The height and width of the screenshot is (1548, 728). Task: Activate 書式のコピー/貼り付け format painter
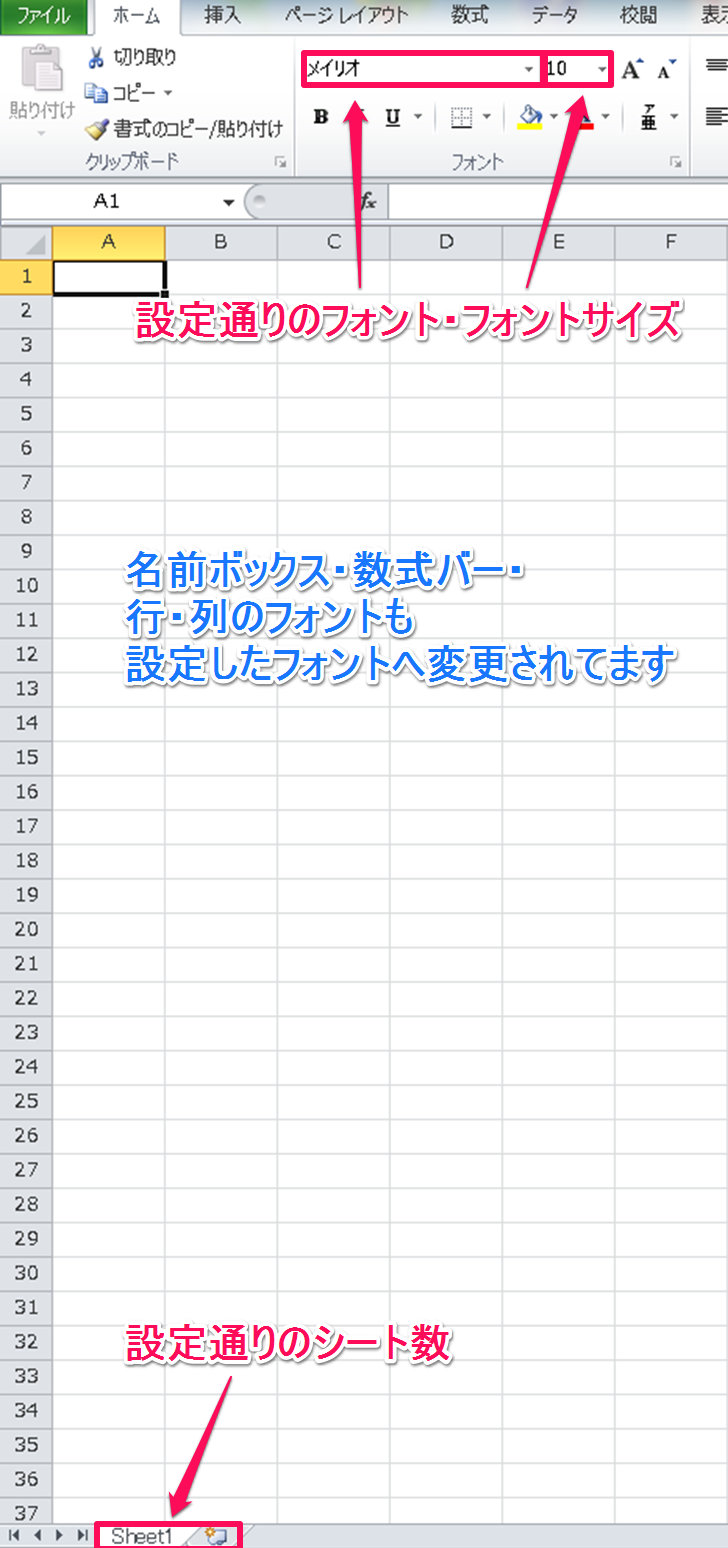[185, 128]
